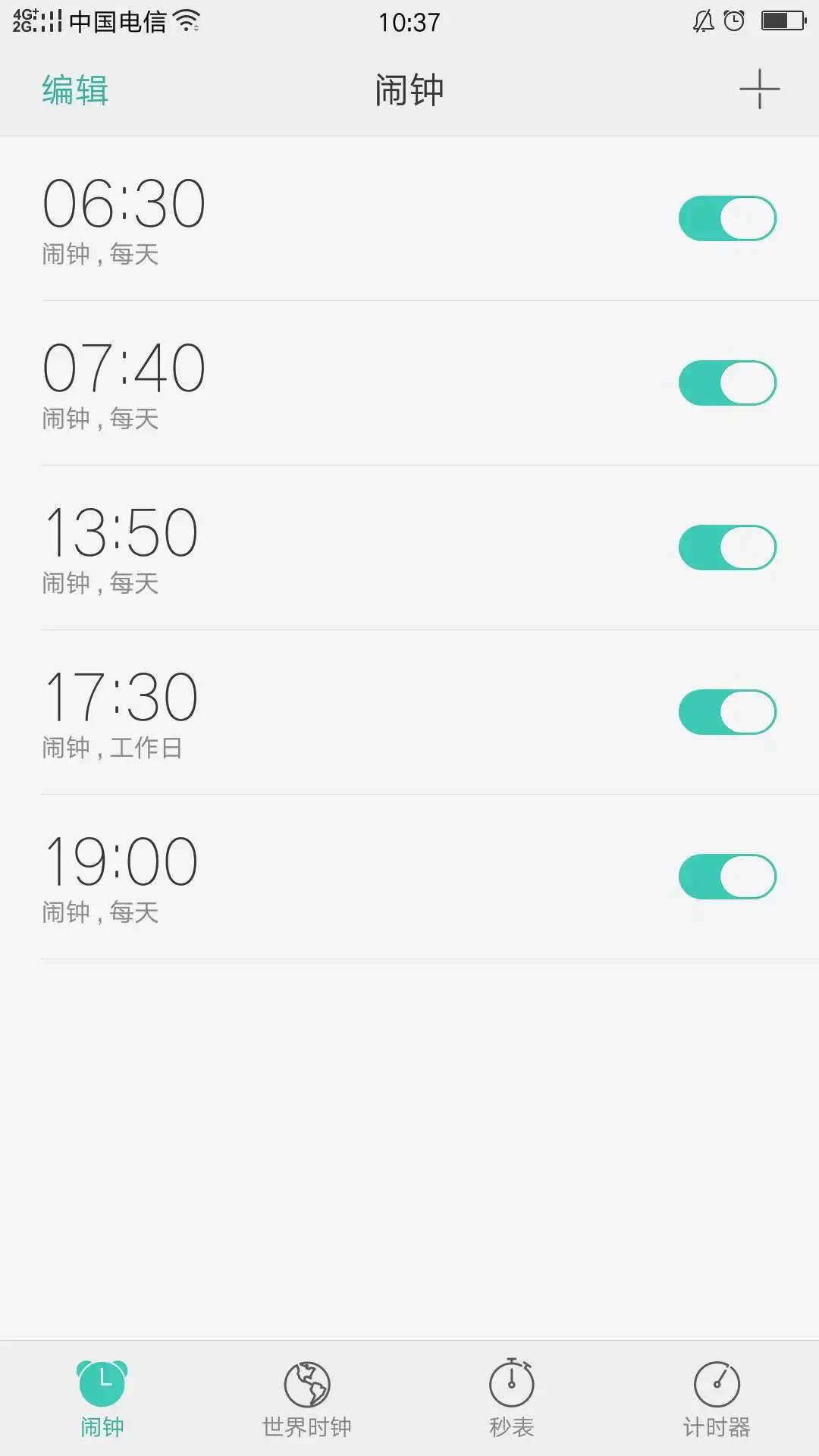Switch off the 17:30 workday alarm
819x1456 pixels.
coord(727,712)
